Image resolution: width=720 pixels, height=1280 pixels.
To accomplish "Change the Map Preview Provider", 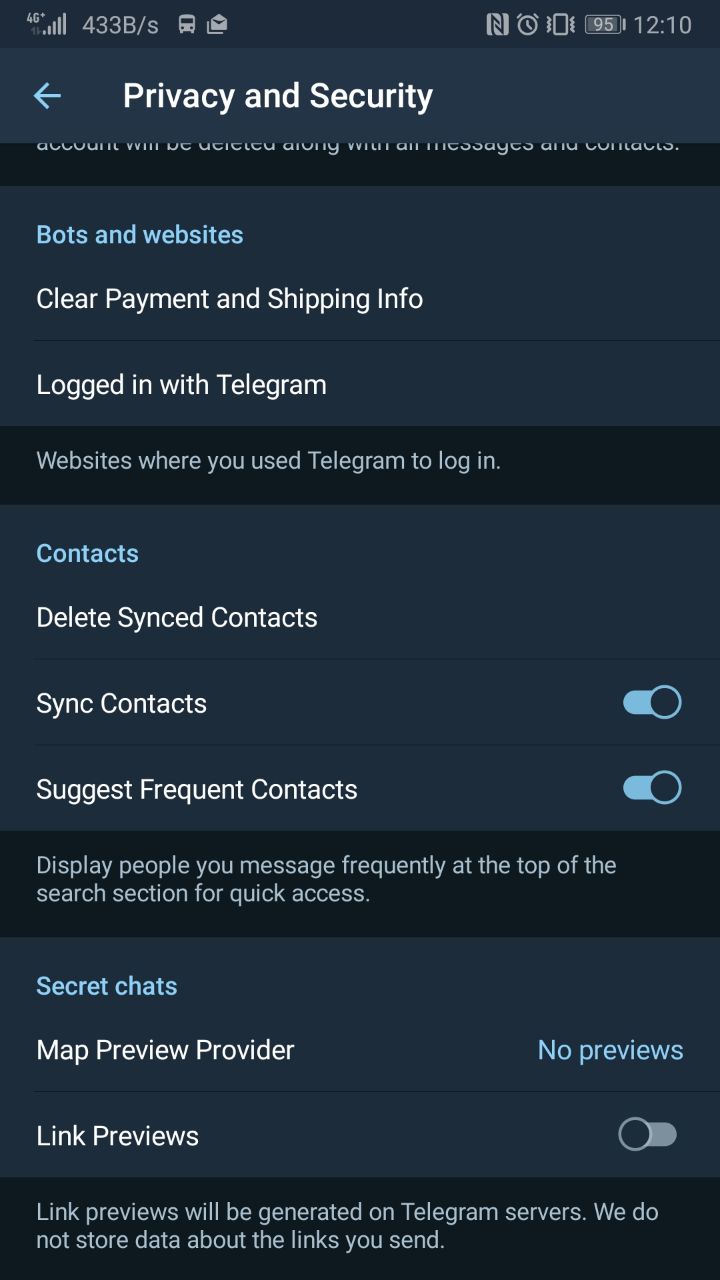I will [x=360, y=1050].
